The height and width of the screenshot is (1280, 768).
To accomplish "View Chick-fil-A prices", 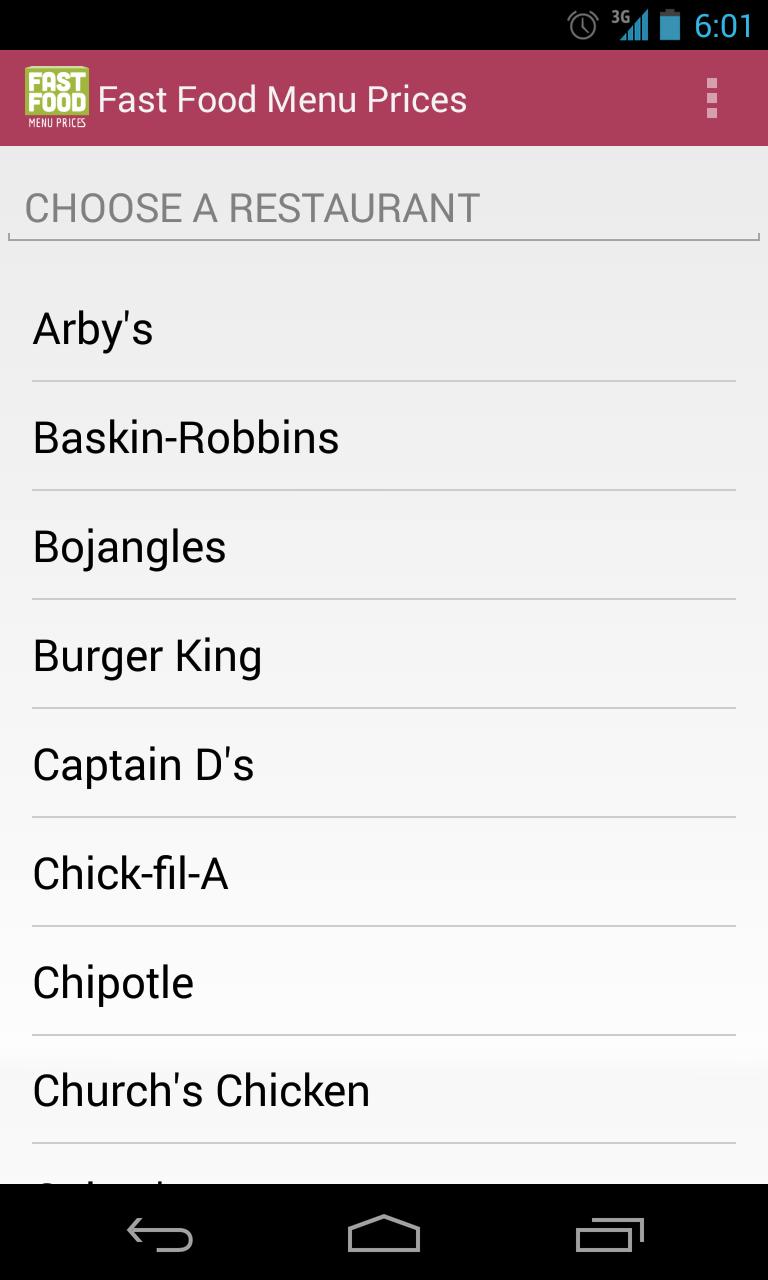I will pos(384,872).
